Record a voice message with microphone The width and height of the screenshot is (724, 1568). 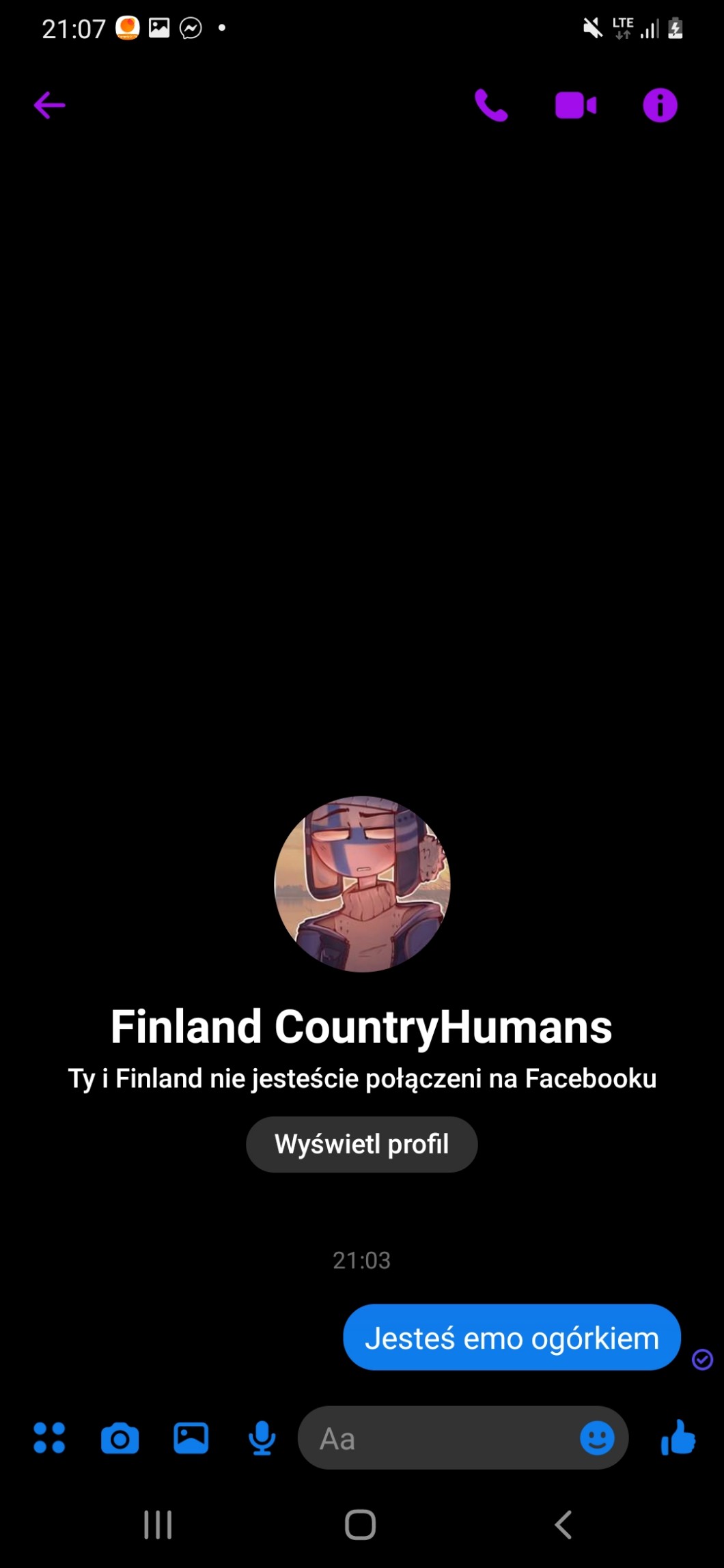coord(262,1438)
